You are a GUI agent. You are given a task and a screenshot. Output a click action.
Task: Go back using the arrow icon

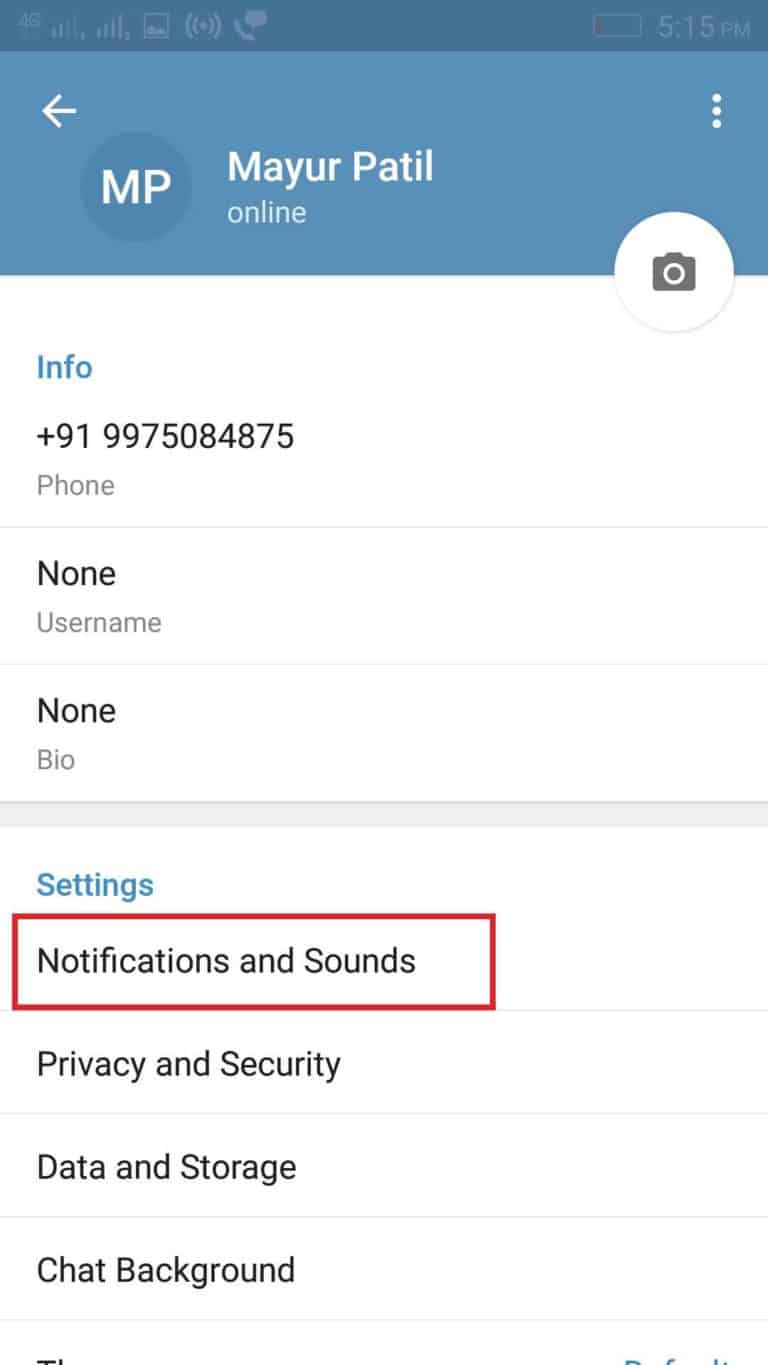[x=59, y=111]
